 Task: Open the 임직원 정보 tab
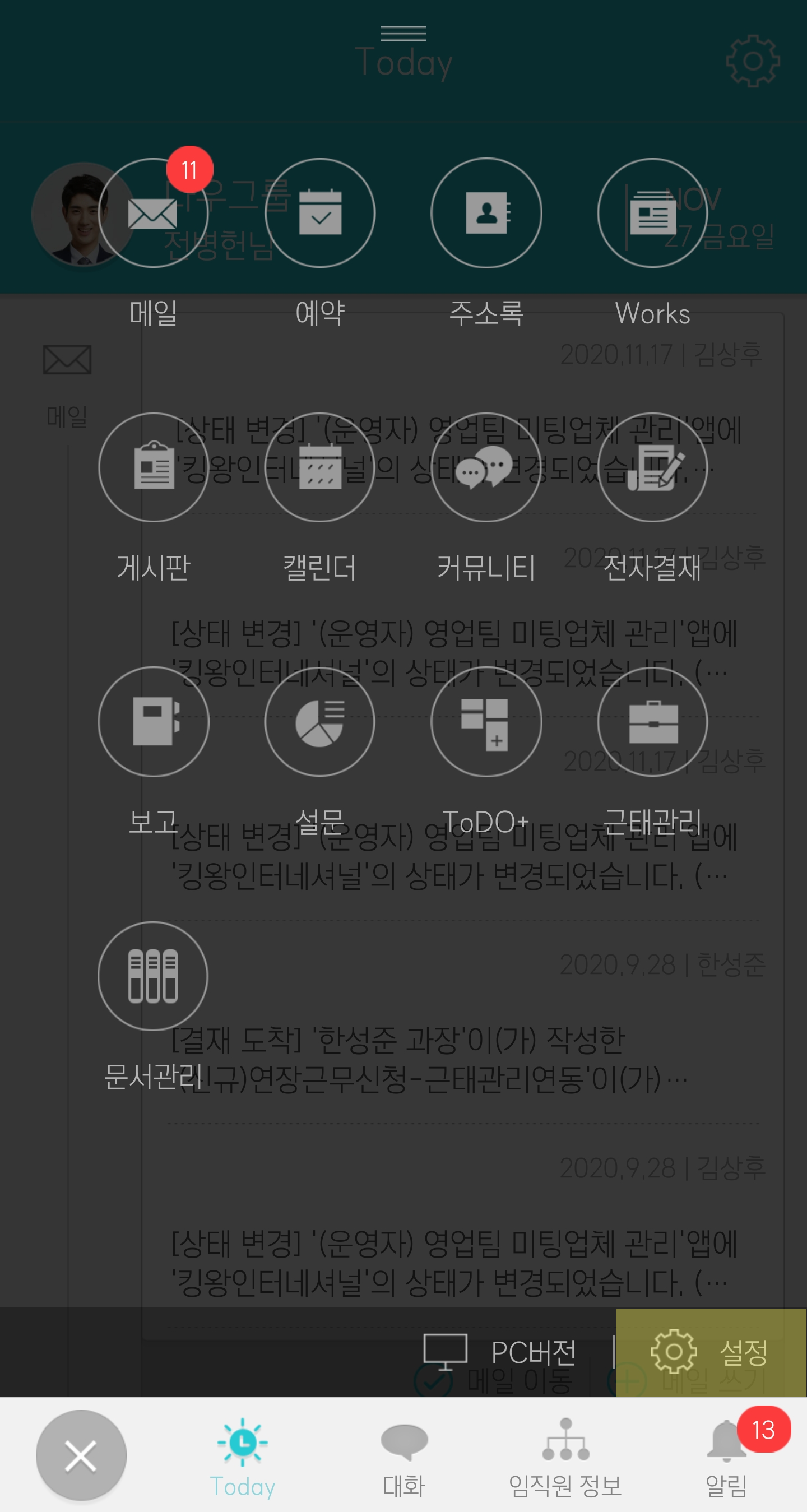565,1457
